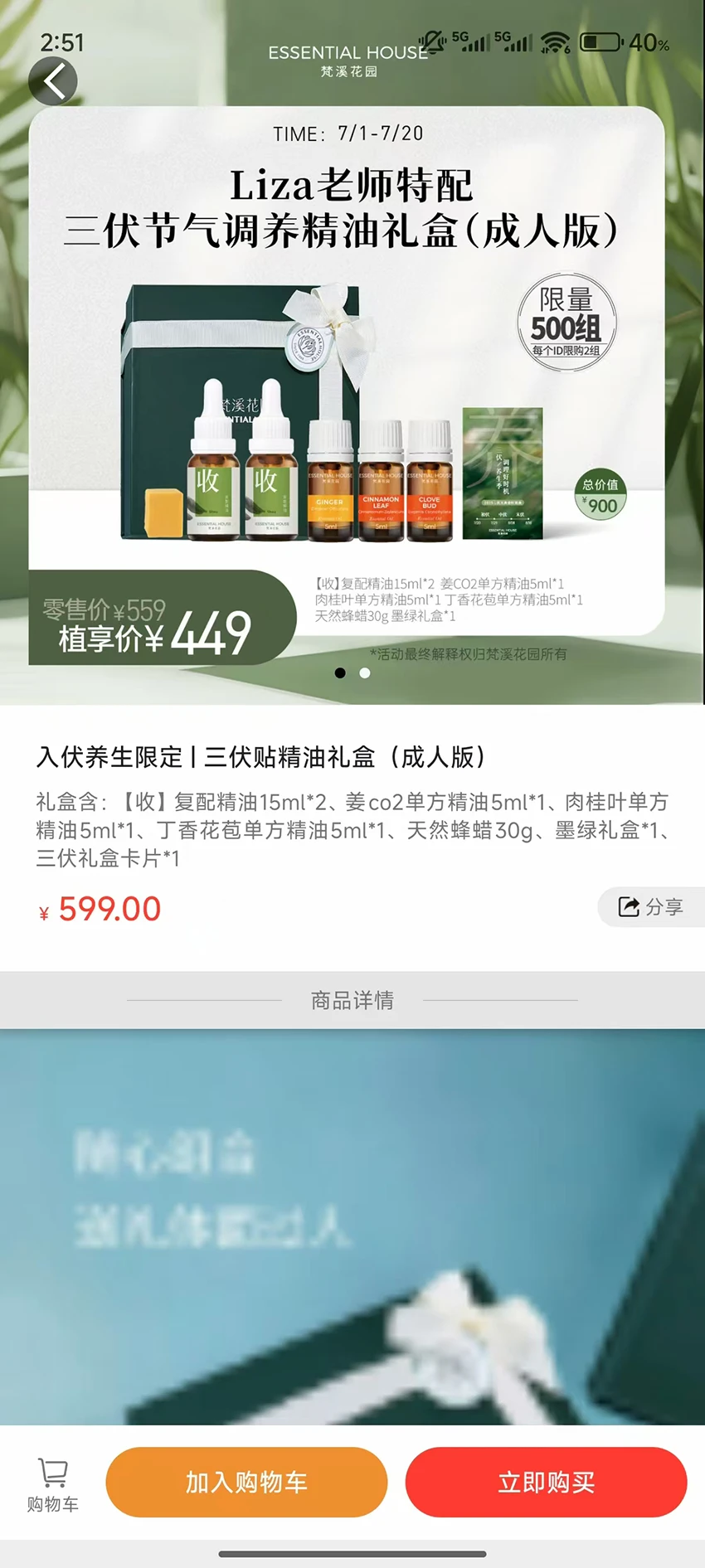This screenshot has height=1568, width=705.
Task: Go back using the top-left arrow
Action: click(x=53, y=81)
